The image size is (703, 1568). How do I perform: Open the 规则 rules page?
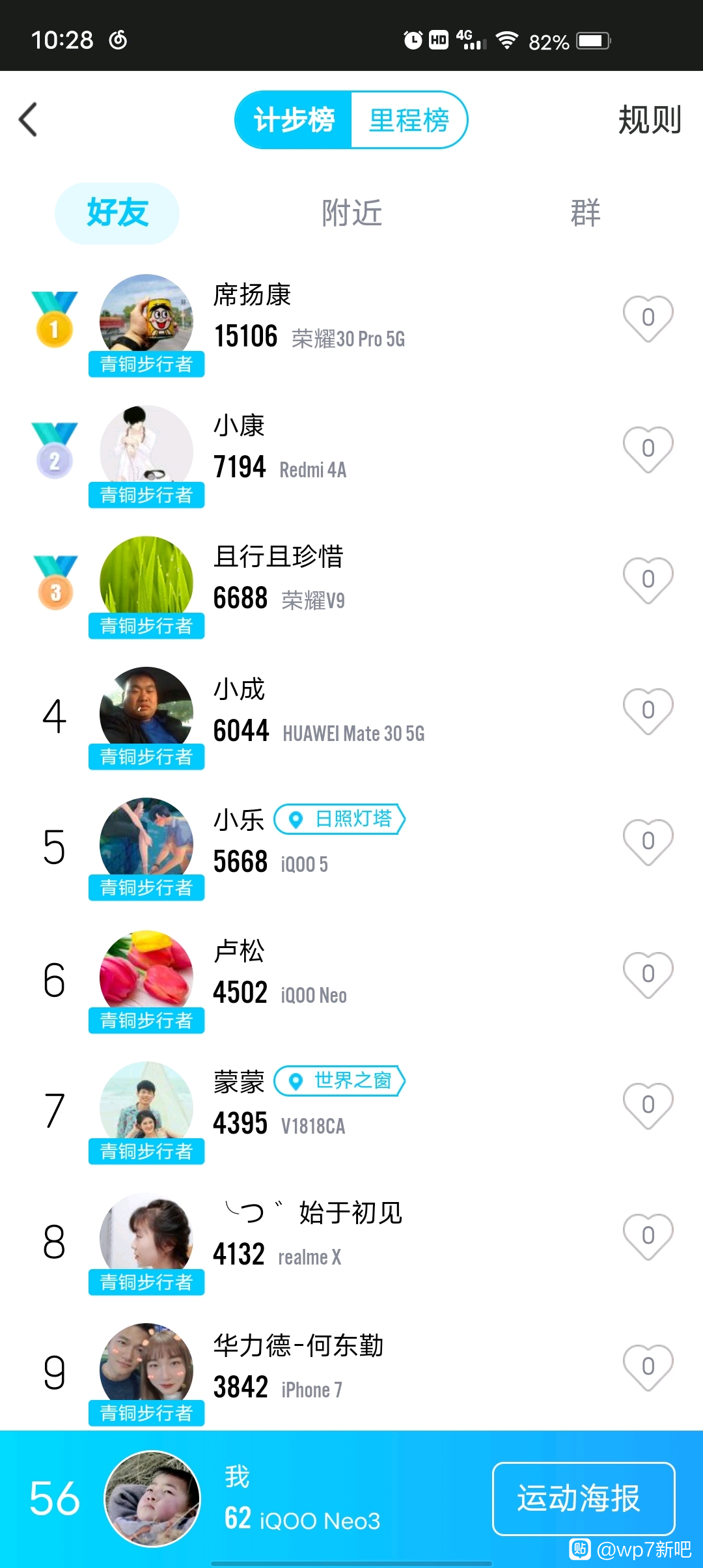click(650, 120)
